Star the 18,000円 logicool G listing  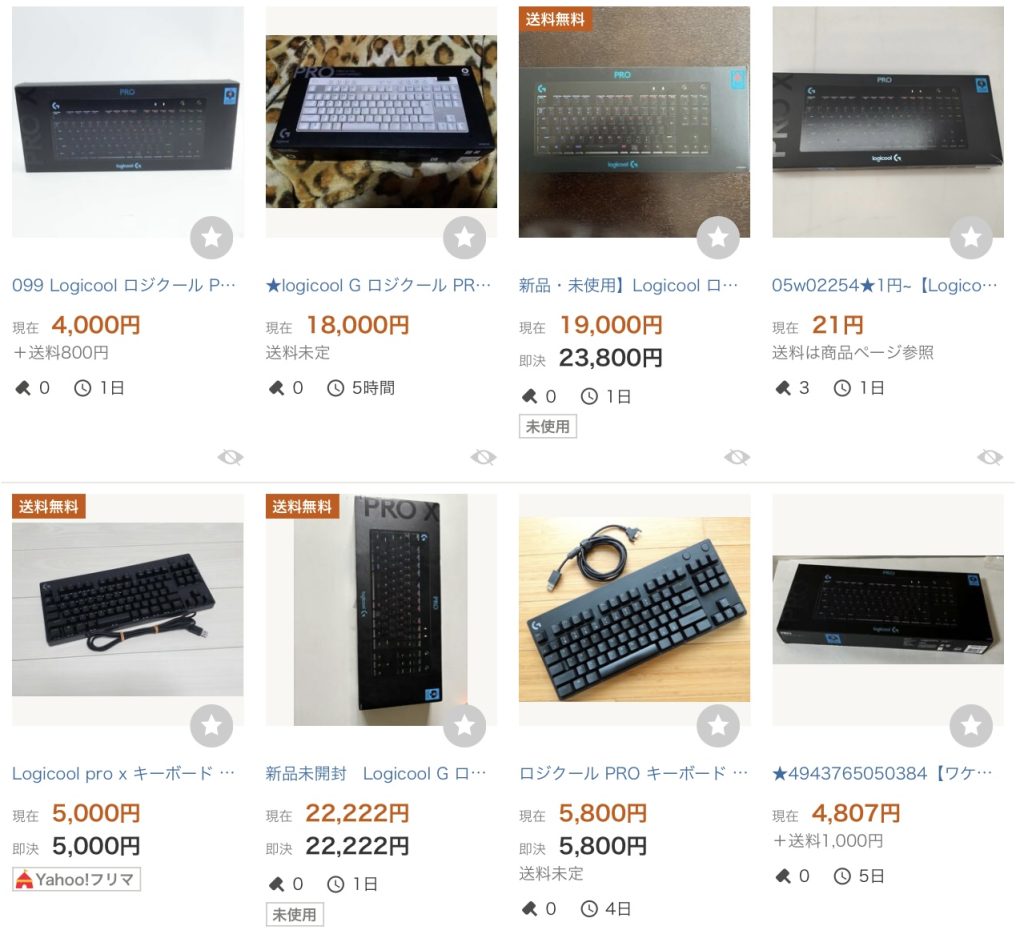pyautogui.click(x=464, y=238)
